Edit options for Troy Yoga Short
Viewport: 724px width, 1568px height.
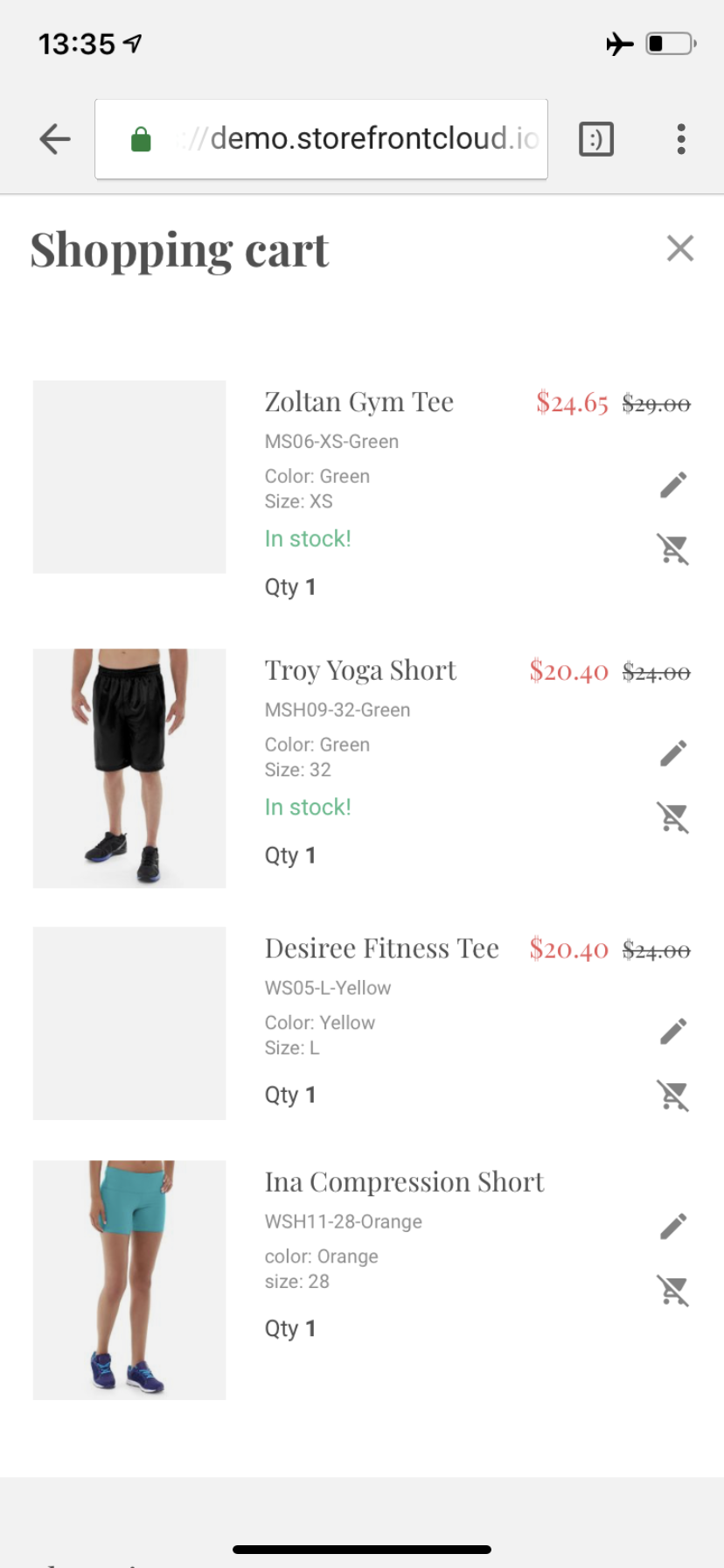click(673, 752)
